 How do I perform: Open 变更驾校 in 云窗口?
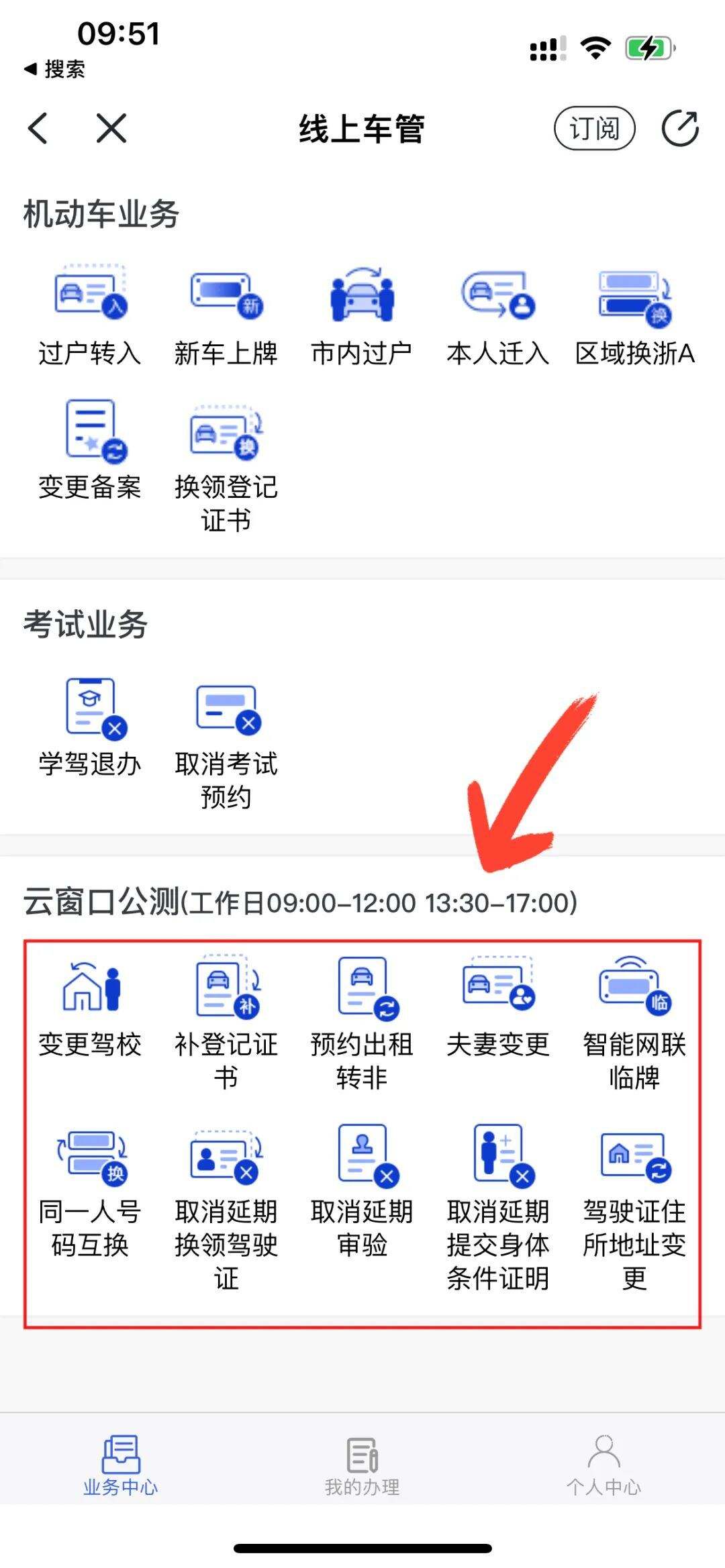click(x=90, y=1008)
